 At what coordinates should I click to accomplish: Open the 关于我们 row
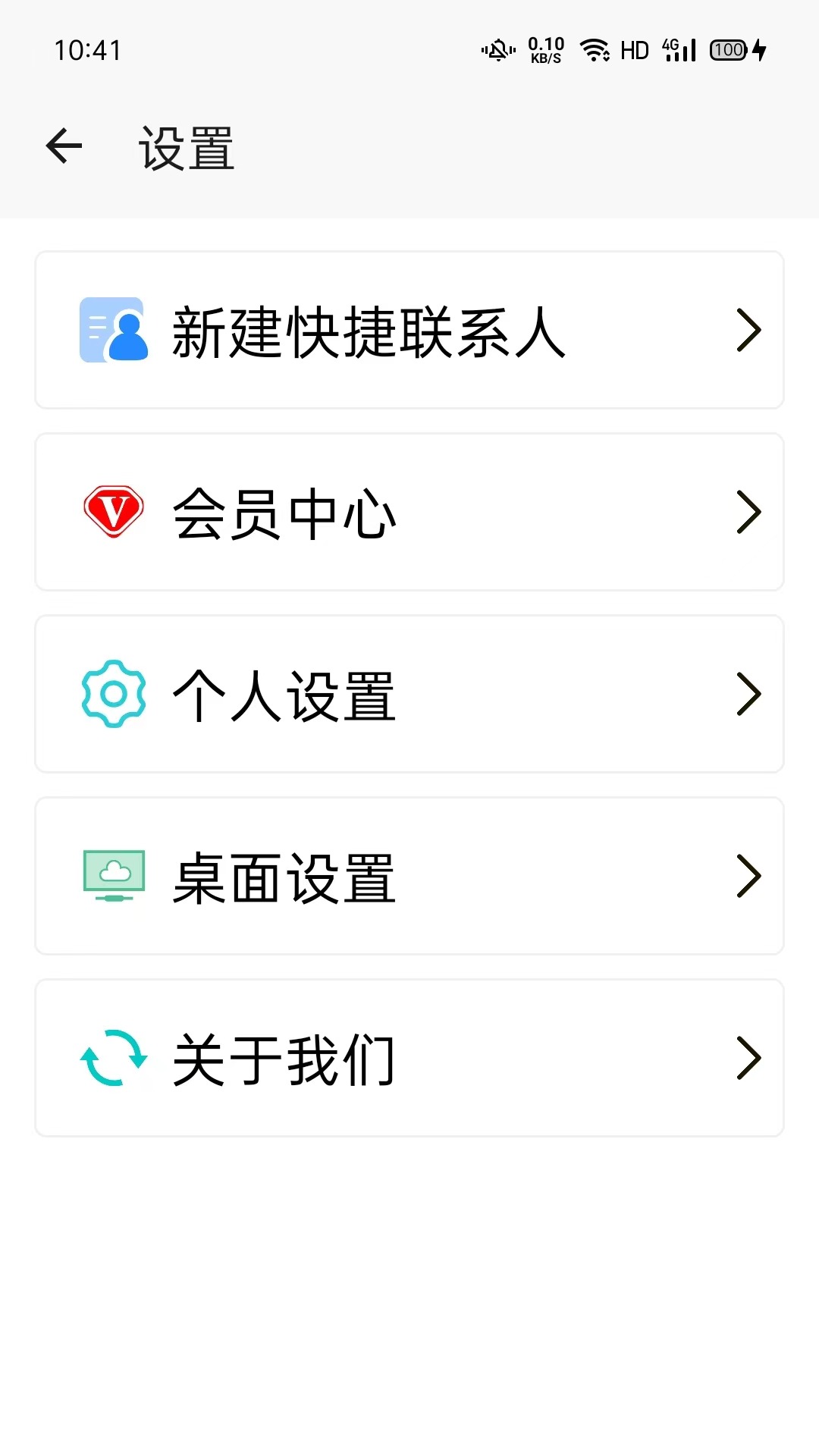point(409,1059)
